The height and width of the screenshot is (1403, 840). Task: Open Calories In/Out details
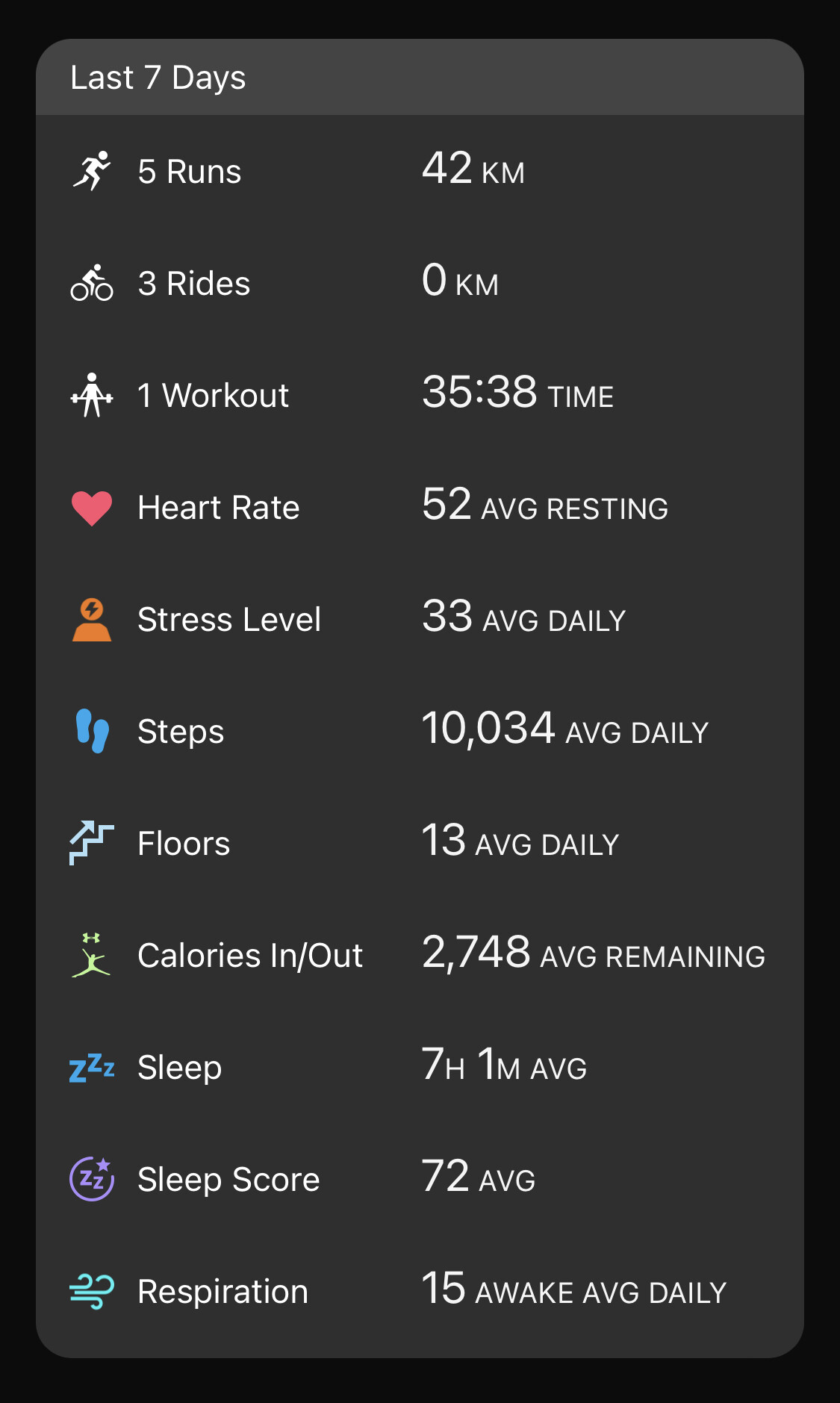click(x=420, y=955)
